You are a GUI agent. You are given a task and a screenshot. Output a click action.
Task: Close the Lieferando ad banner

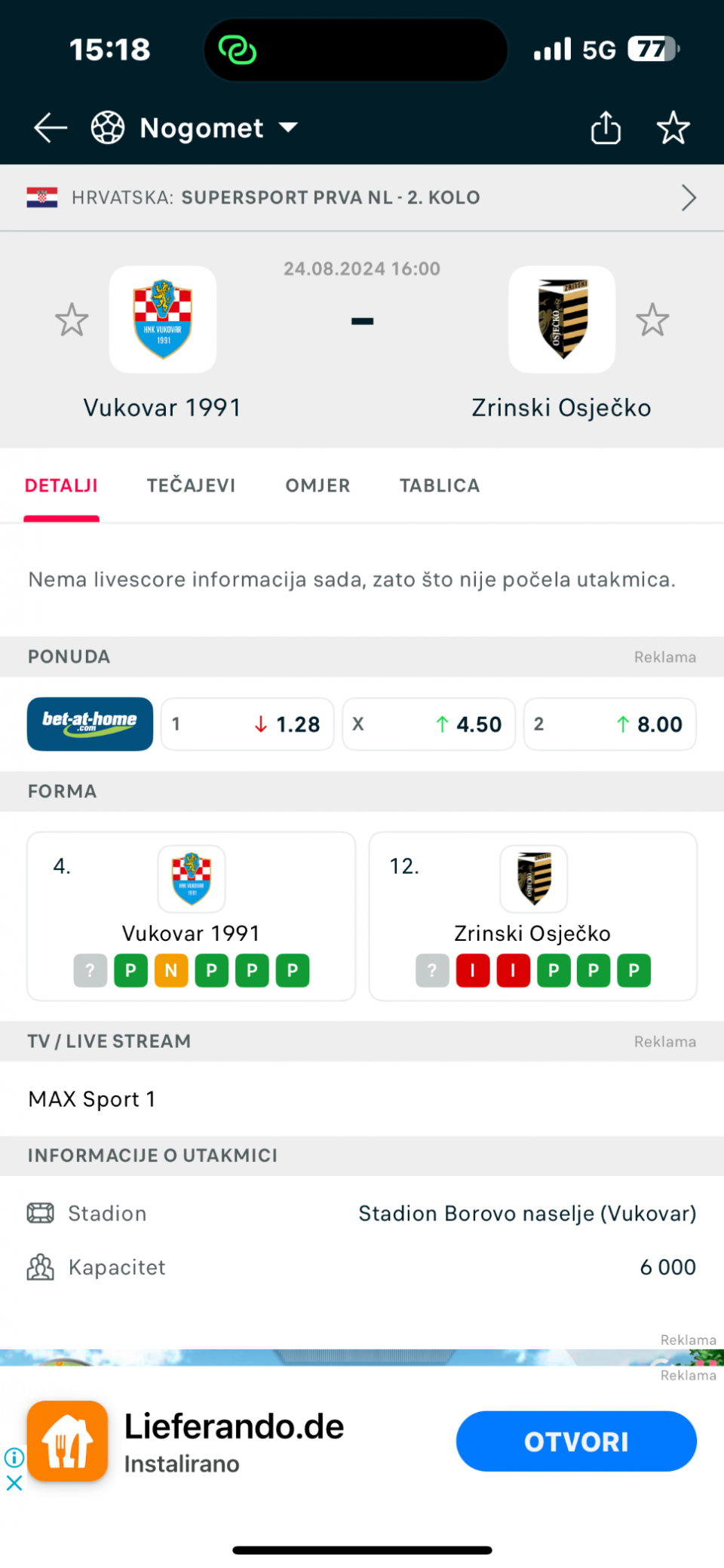pyautogui.click(x=14, y=1484)
